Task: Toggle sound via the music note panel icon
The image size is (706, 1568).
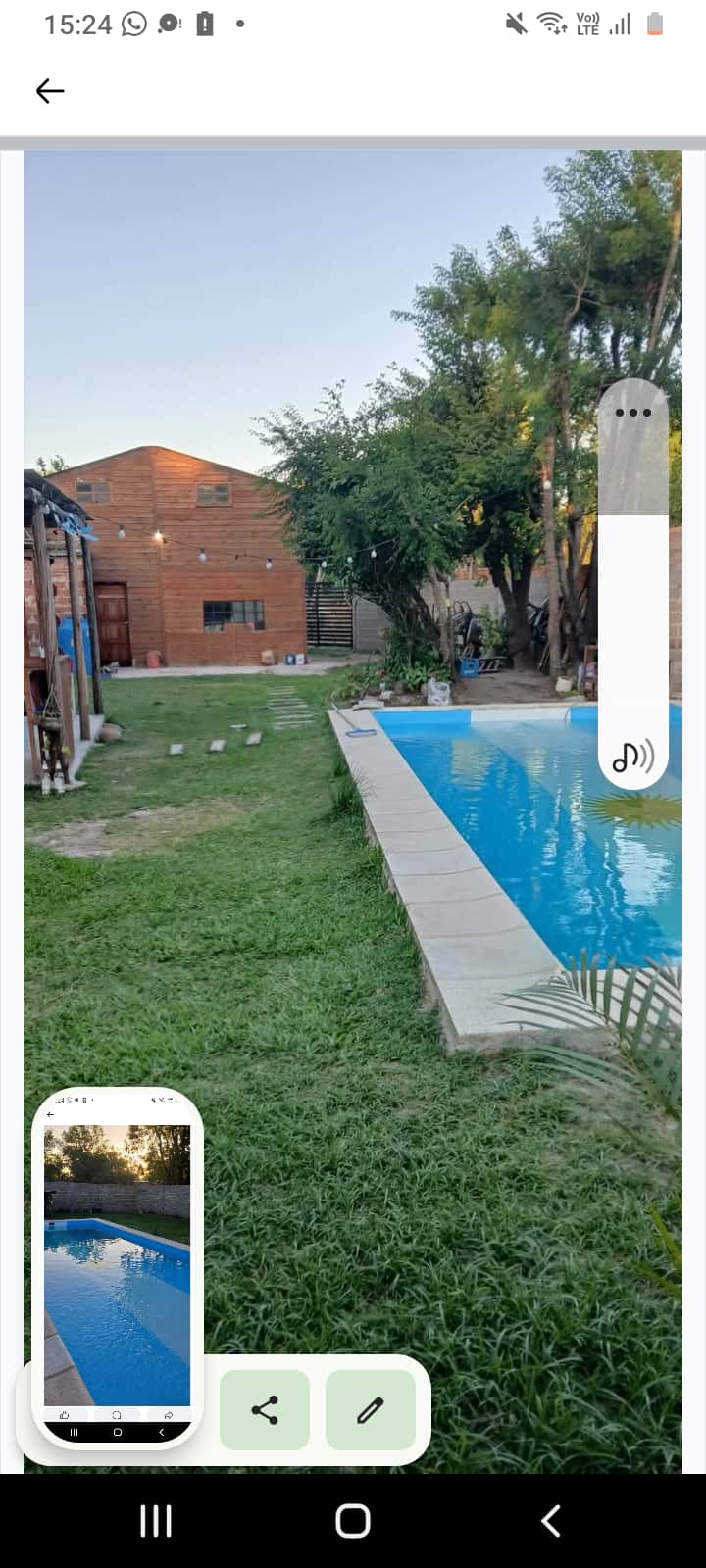Action: click(632, 758)
